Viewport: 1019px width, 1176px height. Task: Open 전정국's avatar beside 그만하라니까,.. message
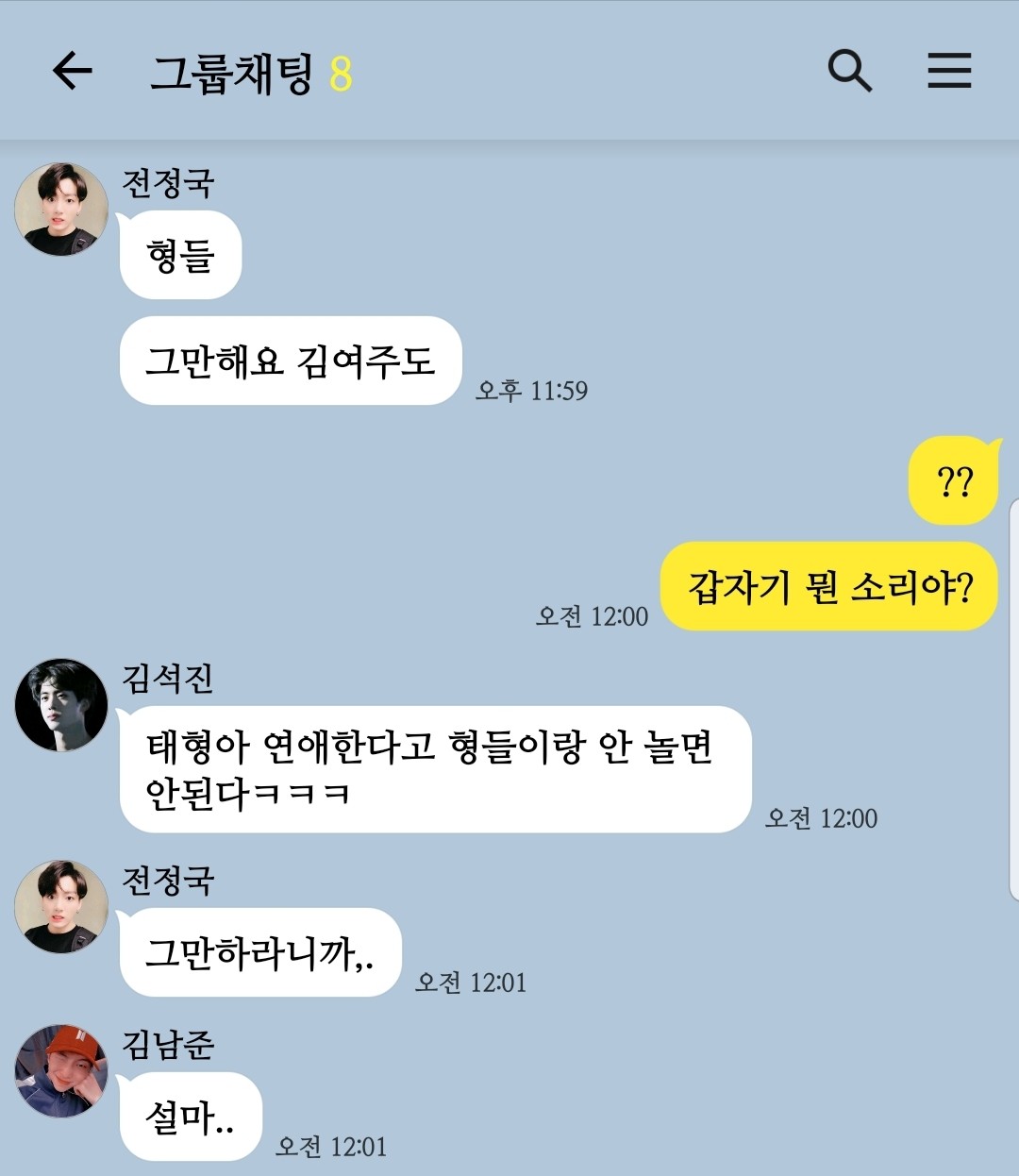pyautogui.click(x=61, y=907)
